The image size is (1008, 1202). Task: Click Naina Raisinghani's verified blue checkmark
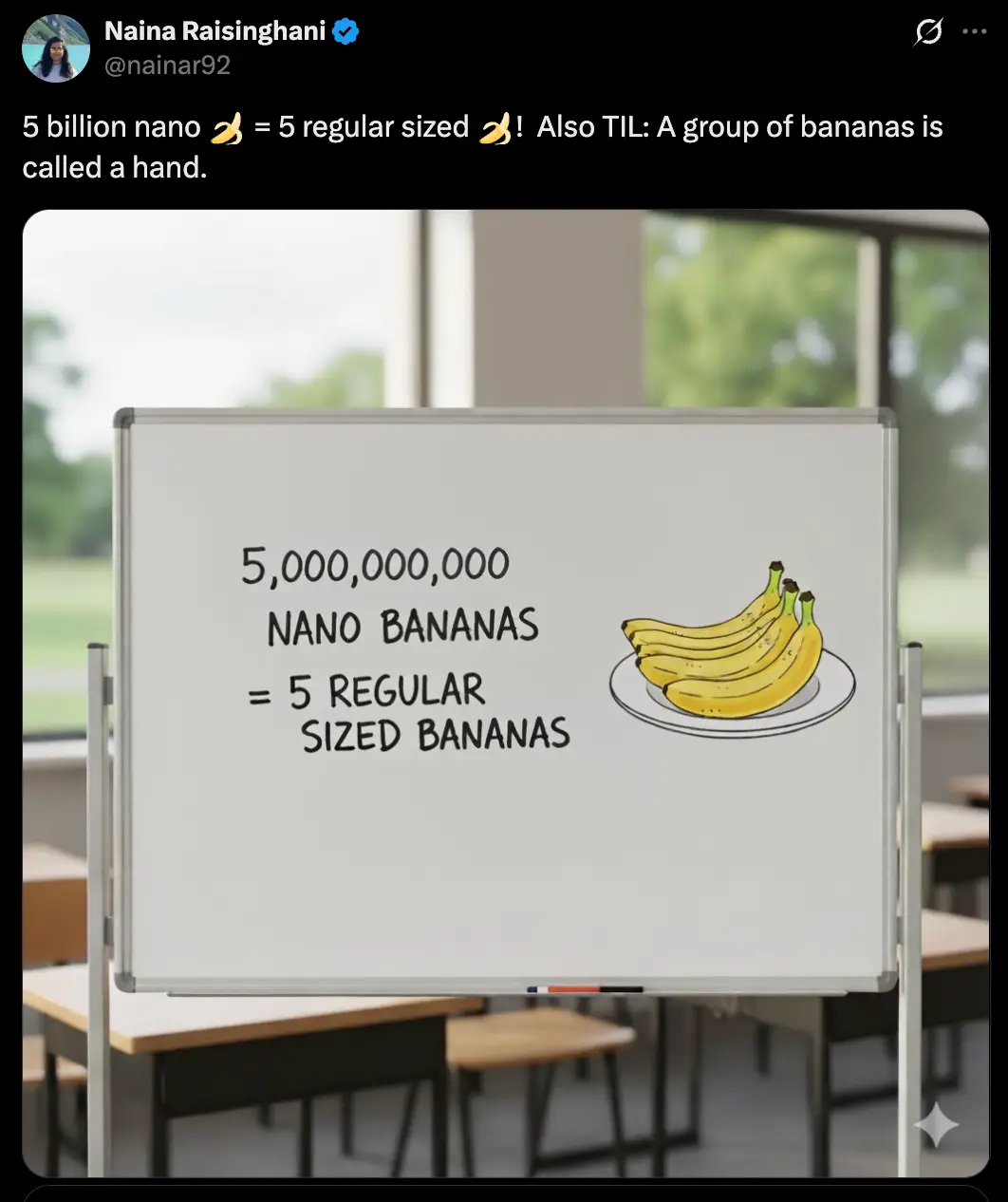(344, 29)
